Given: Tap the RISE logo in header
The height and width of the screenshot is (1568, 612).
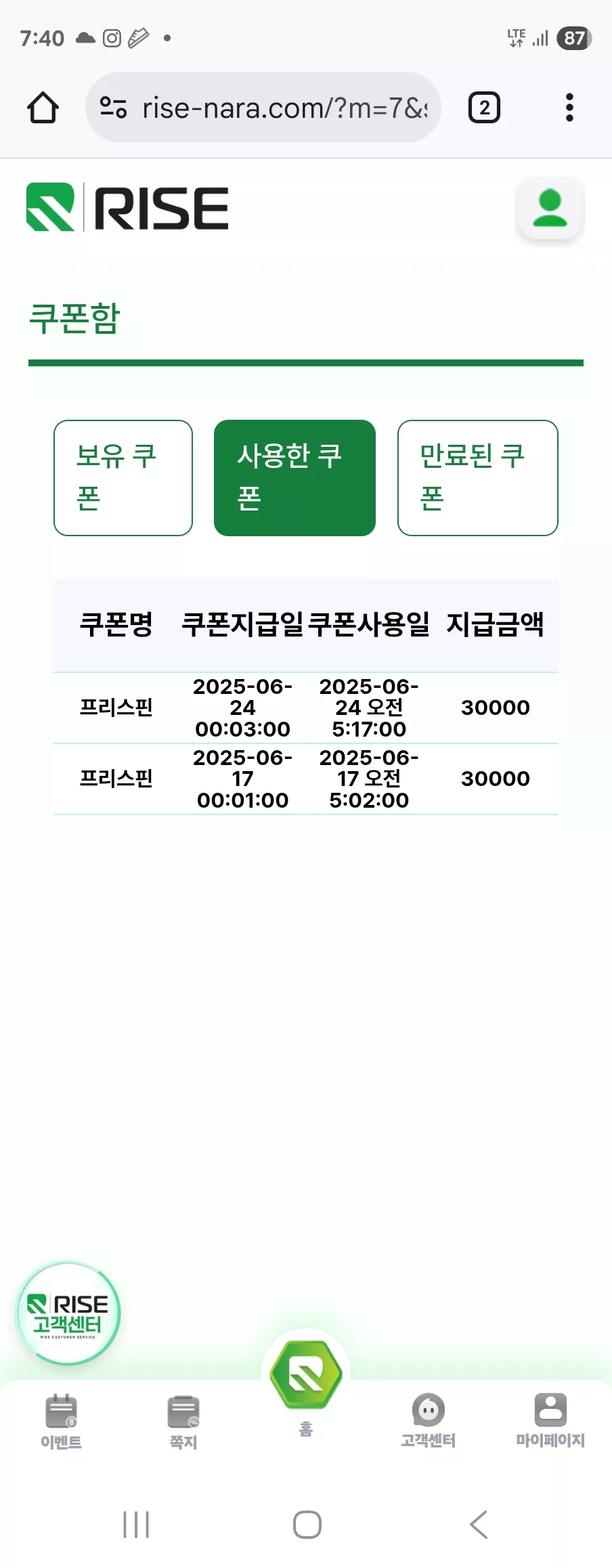Looking at the screenshot, I should click(x=127, y=207).
